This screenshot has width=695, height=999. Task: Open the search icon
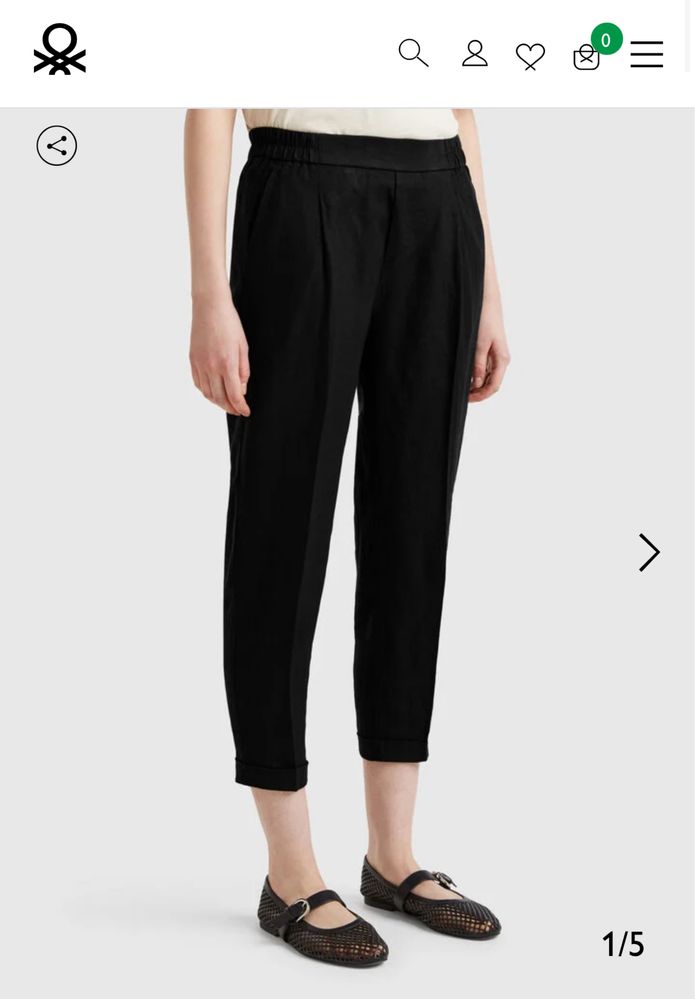click(x=413, y=53)
